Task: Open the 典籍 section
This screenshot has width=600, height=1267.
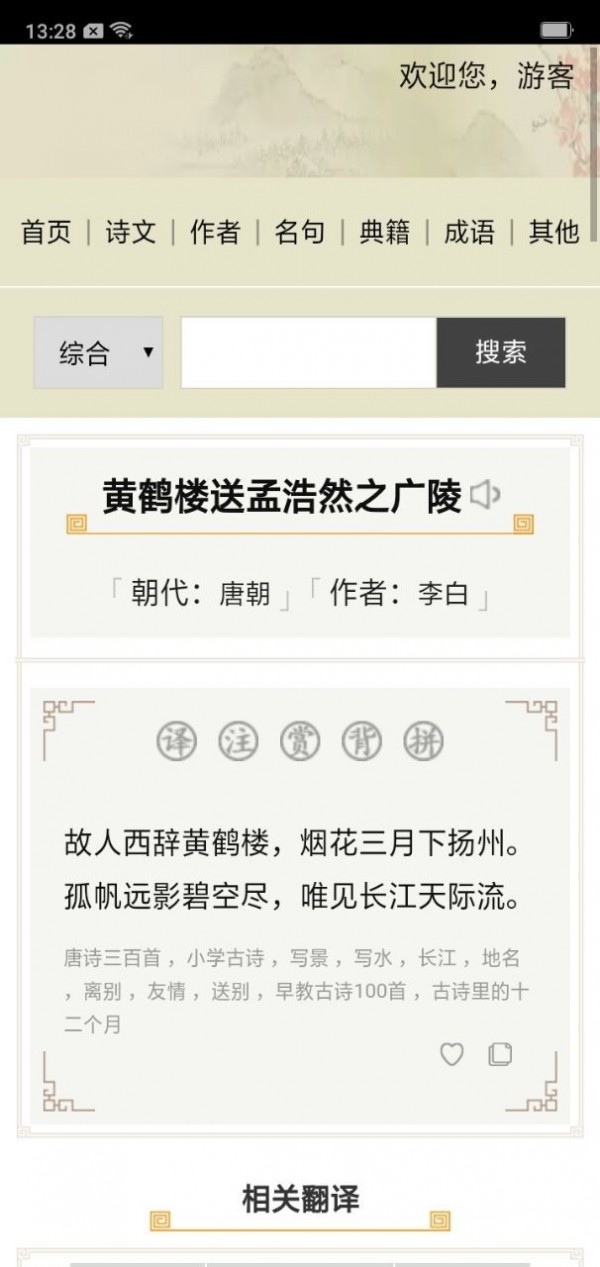Action: tap(384, 232)
